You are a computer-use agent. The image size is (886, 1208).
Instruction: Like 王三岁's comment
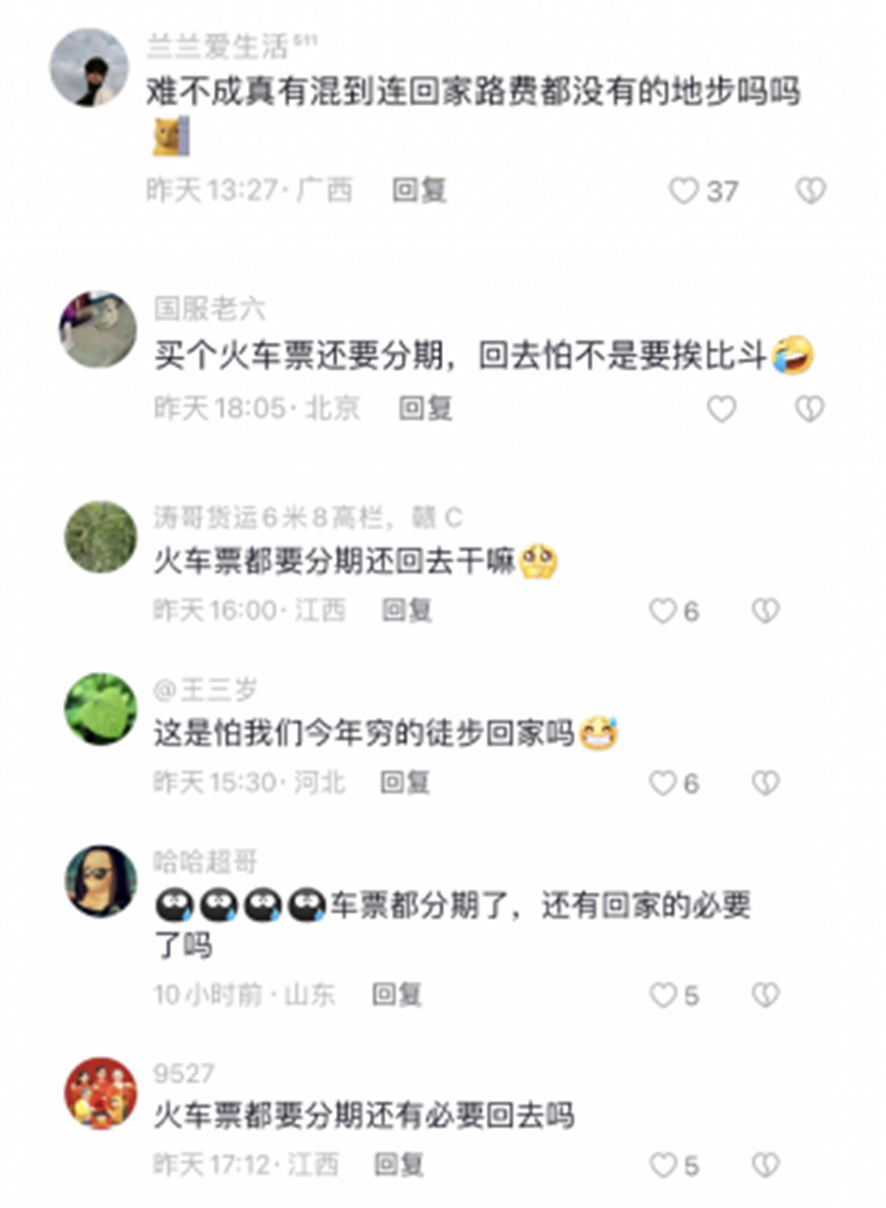pos(663,782)
